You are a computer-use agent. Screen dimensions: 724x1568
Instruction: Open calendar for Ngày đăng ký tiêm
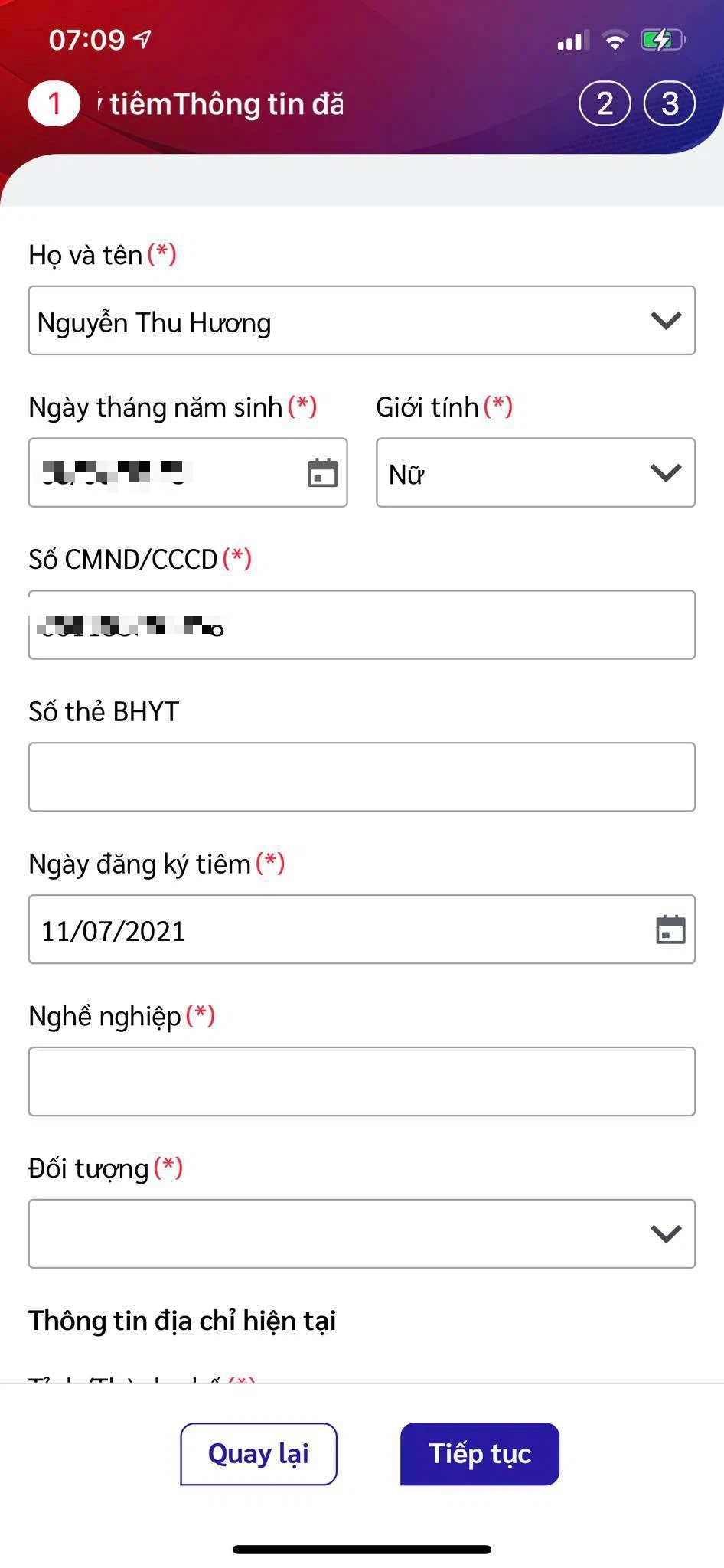point(670,929)
